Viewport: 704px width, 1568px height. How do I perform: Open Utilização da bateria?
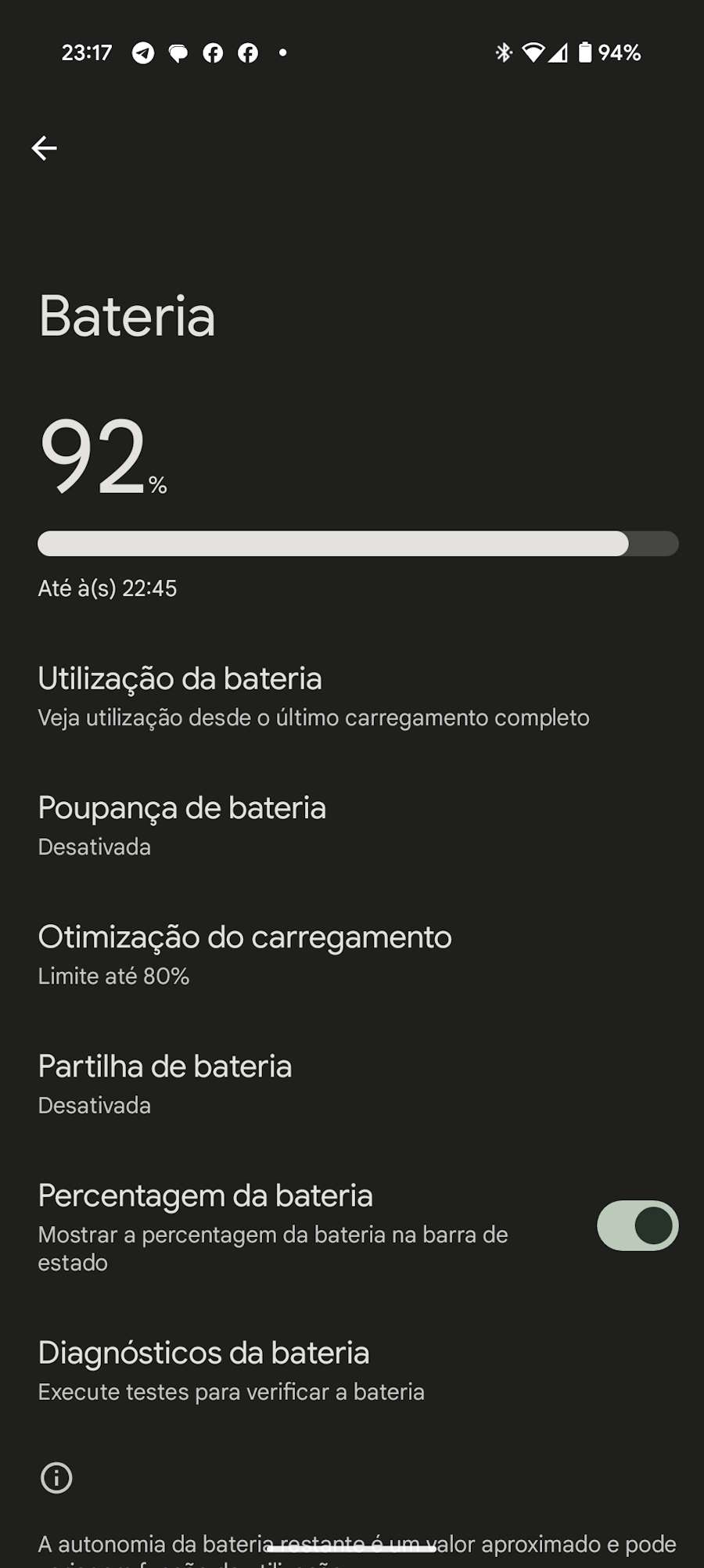coord(313,696)
